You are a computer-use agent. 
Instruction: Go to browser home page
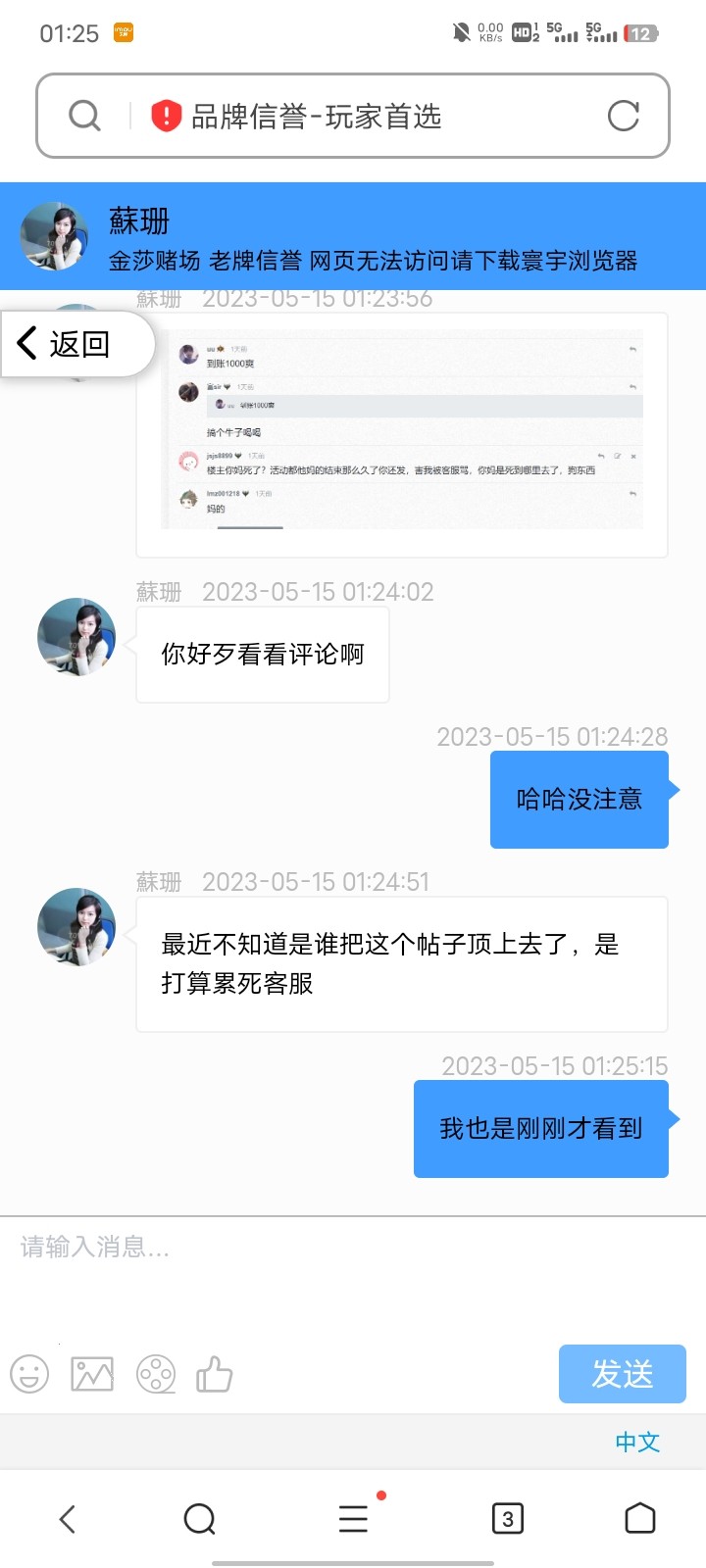(x=639, y=1519)
